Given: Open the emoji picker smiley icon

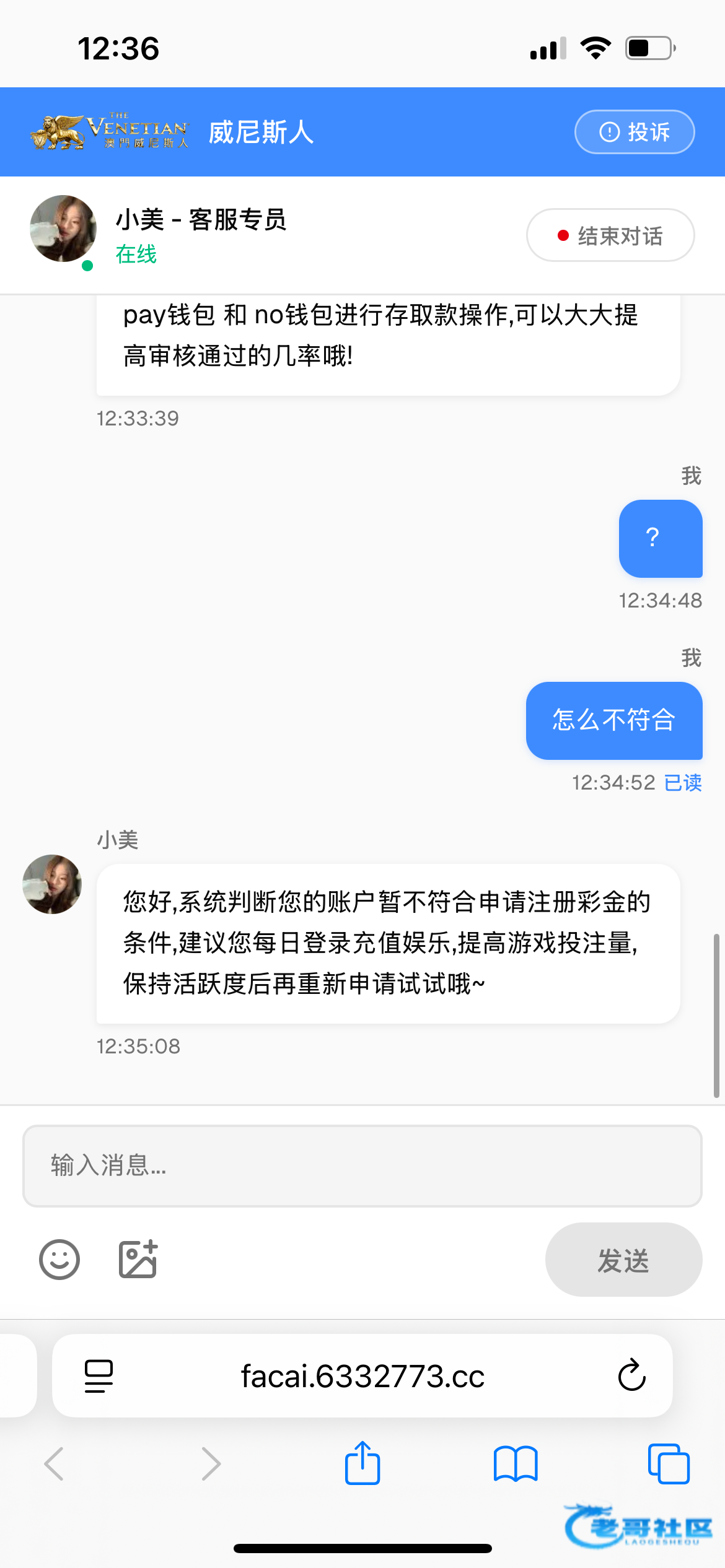Looking at the screenshot, I should (59, 1260).
